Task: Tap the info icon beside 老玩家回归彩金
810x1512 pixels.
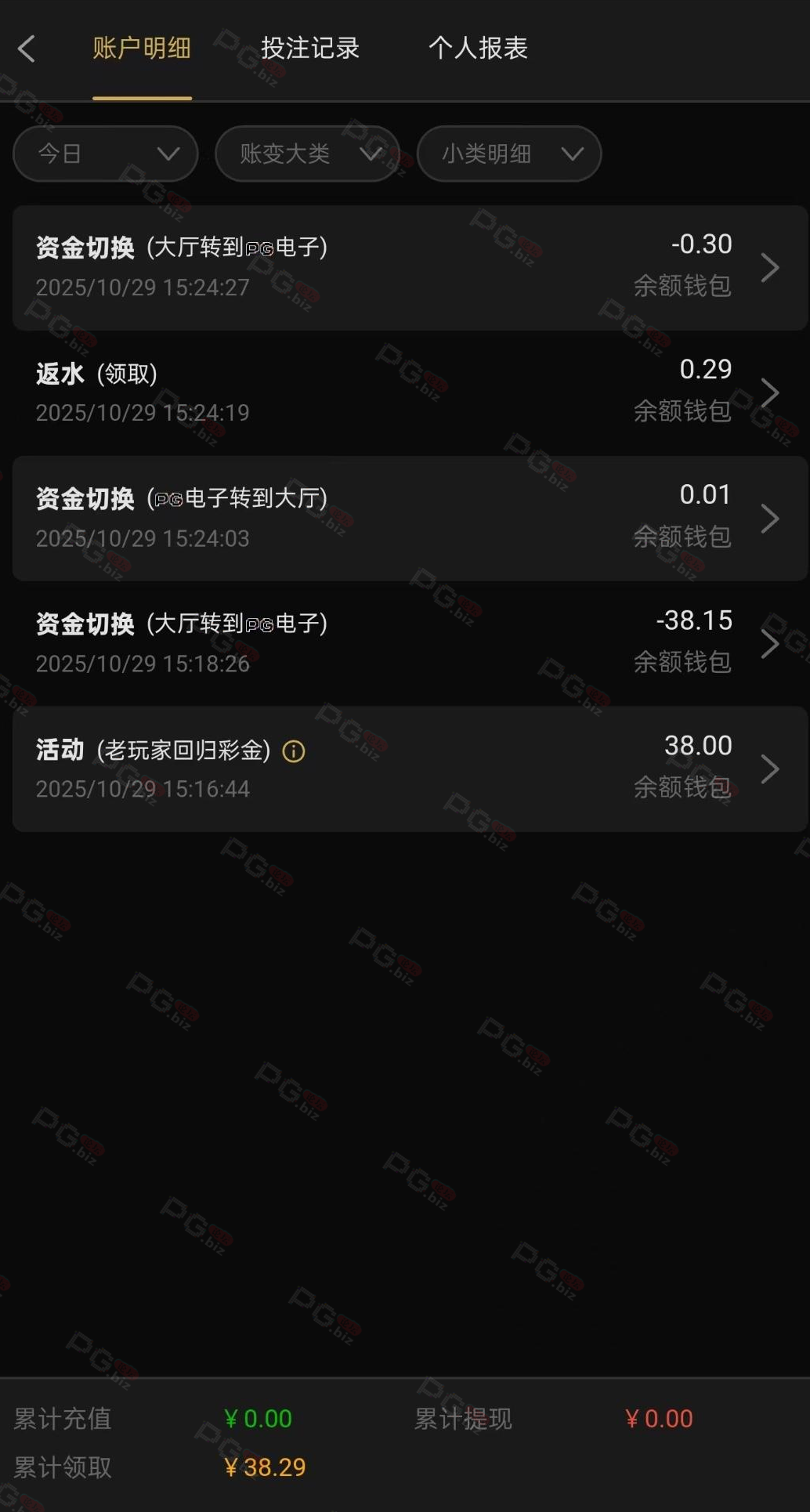Action: 294,751
